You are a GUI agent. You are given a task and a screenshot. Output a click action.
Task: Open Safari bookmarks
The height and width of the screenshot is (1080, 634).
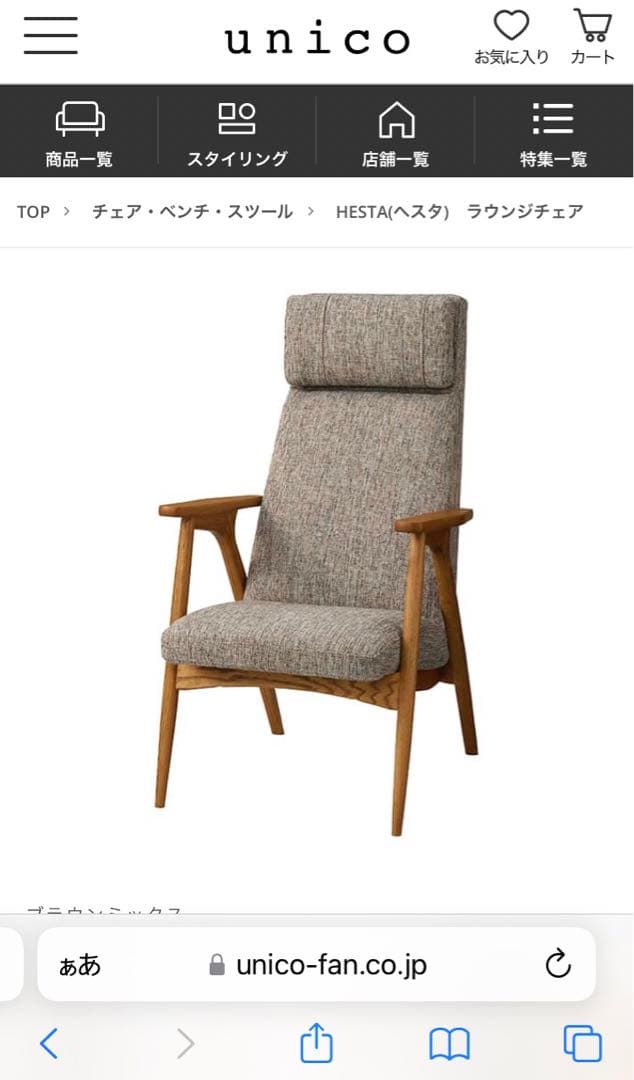(449, 1044)
